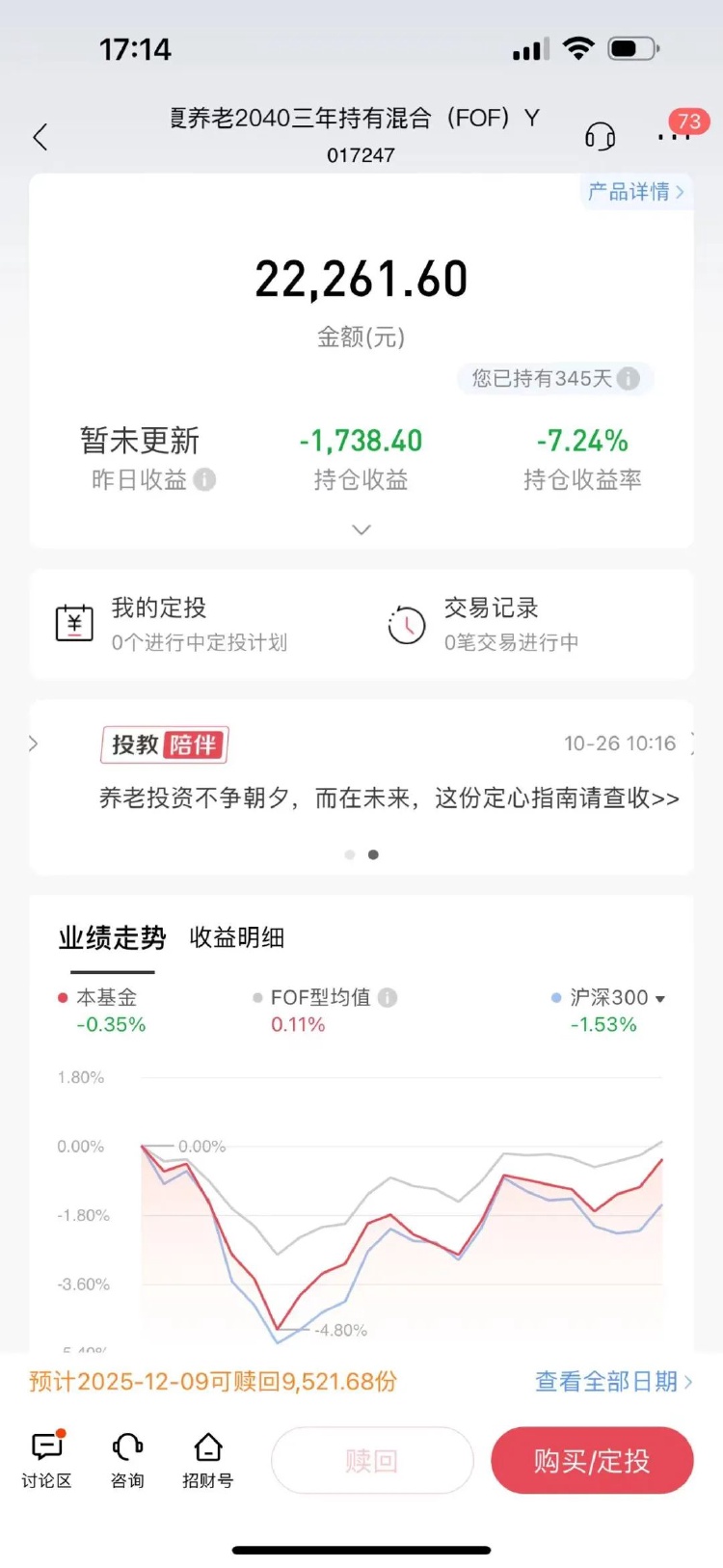Open 招财号
Viewport: 723px width, 1568px height.
[x=208, y=1460]
